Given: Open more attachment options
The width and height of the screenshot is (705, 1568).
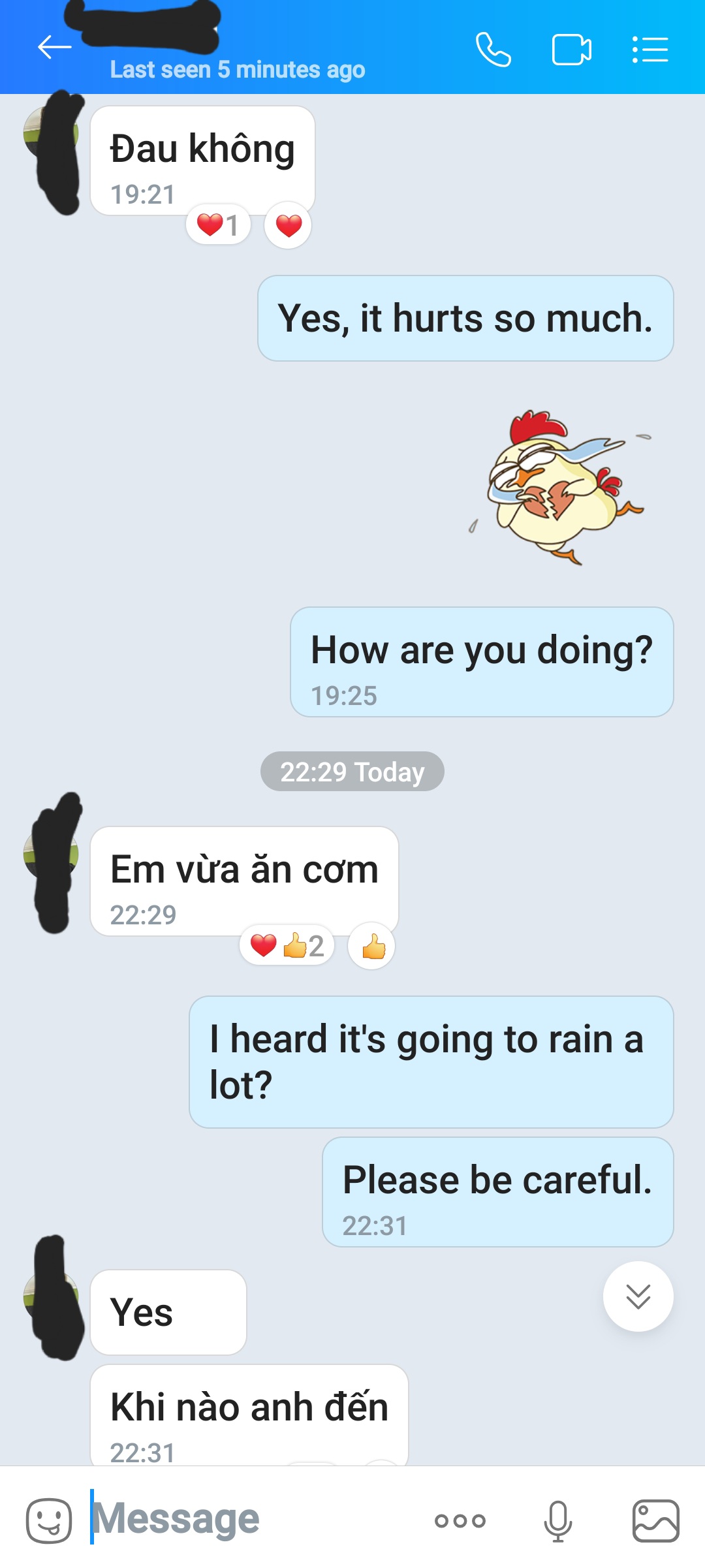Looking at the screenshot, I should pyautogui.click(x=460, y=1520).
